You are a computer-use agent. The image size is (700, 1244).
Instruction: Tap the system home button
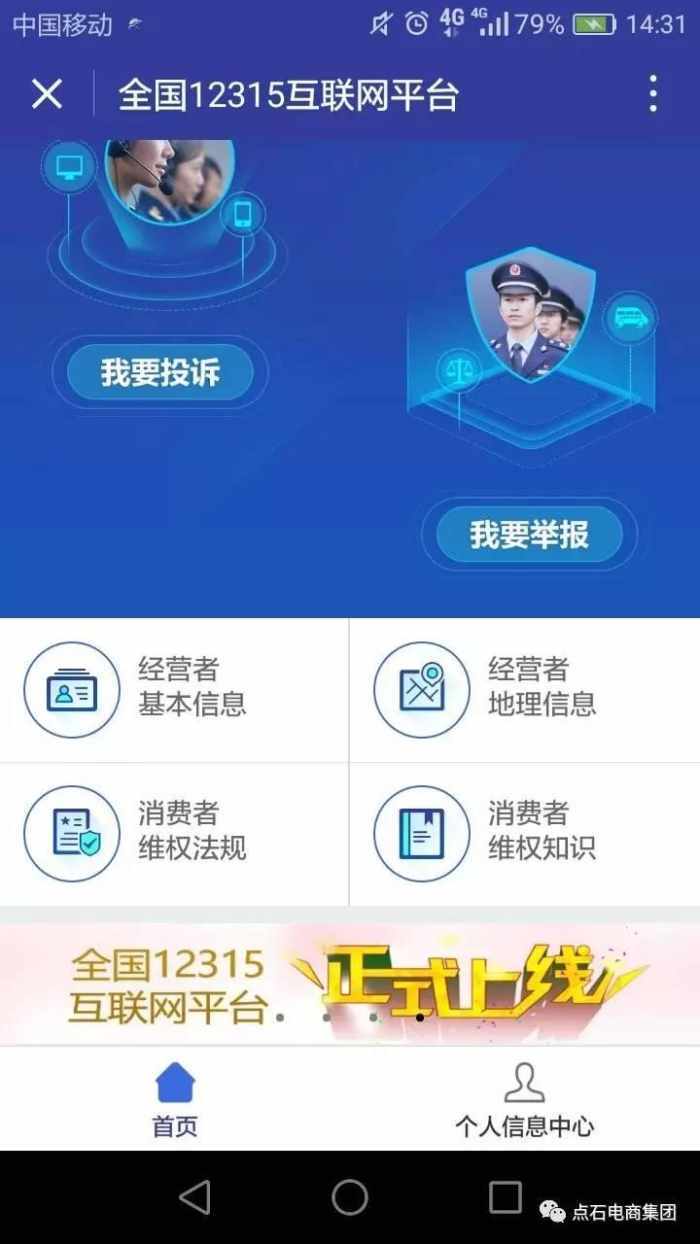[x=350, y=1196]
